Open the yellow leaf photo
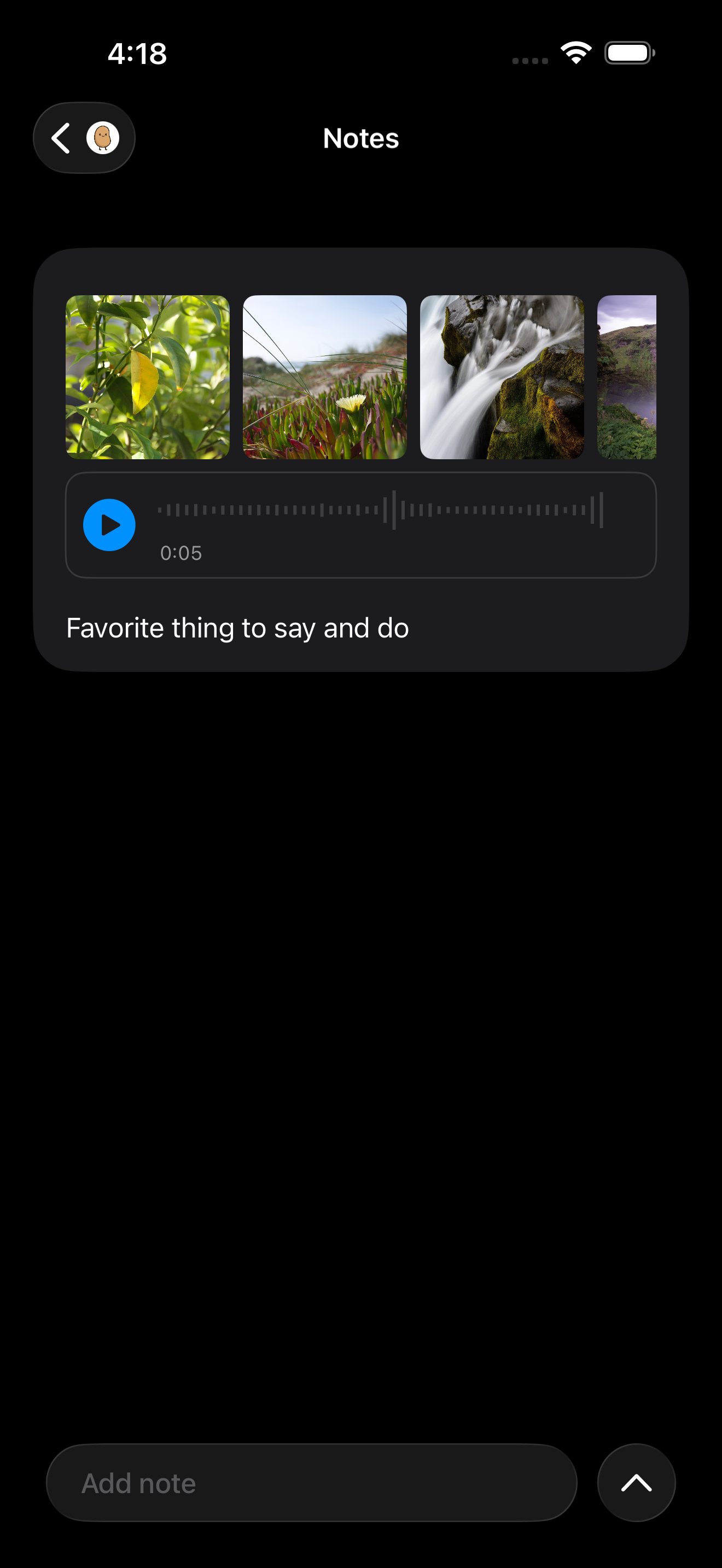Image resolution: width=722 pixels, height=1568 pixels. pyautogui.click(x=148, y=377)
